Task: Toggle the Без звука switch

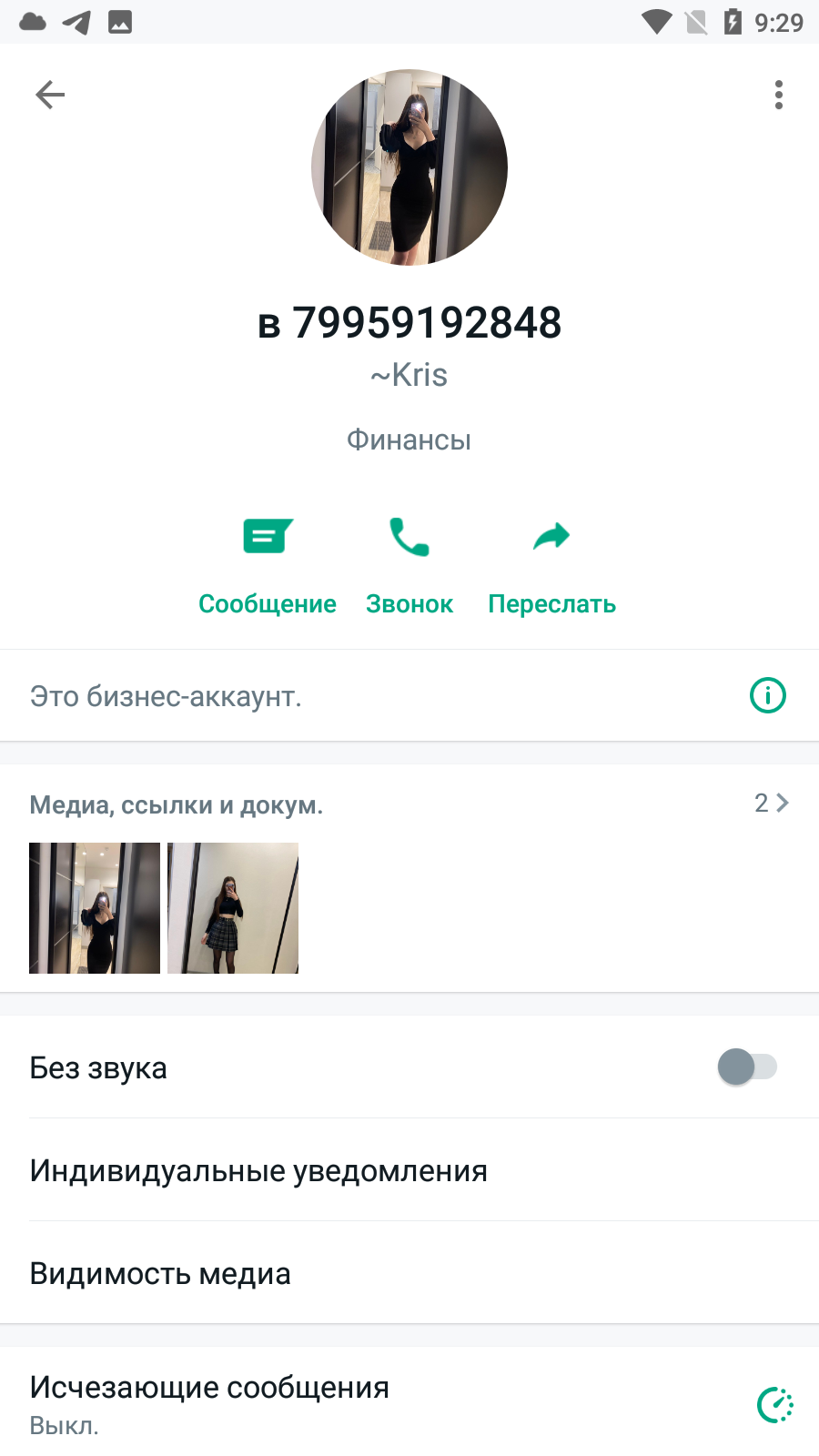Action: (x=747, y=1067)
